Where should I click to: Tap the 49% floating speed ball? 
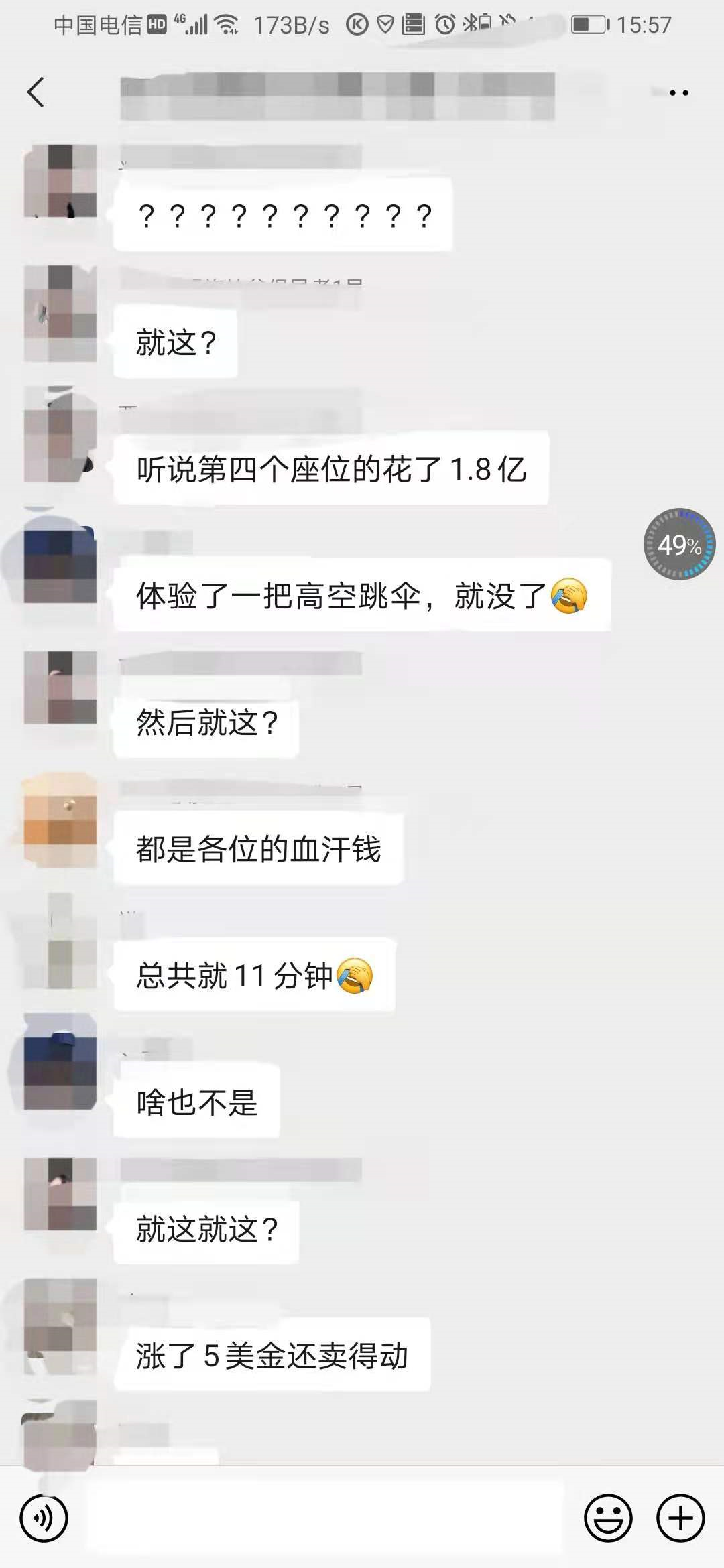pos(679,544)
